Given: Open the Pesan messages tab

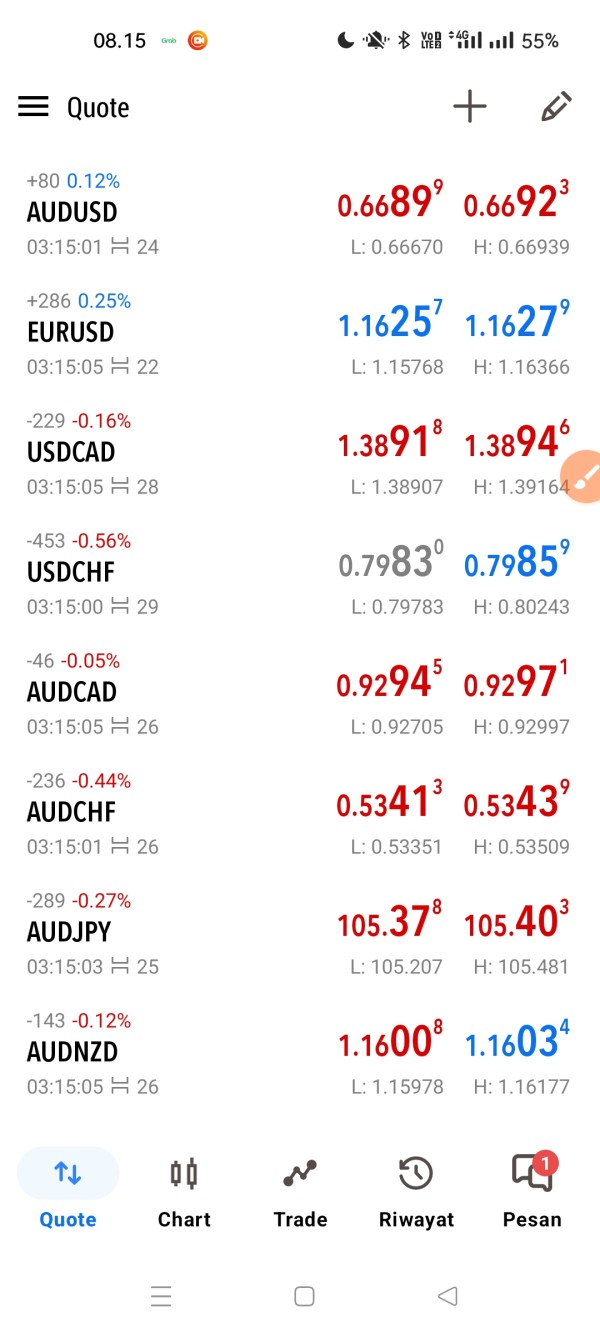Looking at the screenshot, I should (532, 1190).
